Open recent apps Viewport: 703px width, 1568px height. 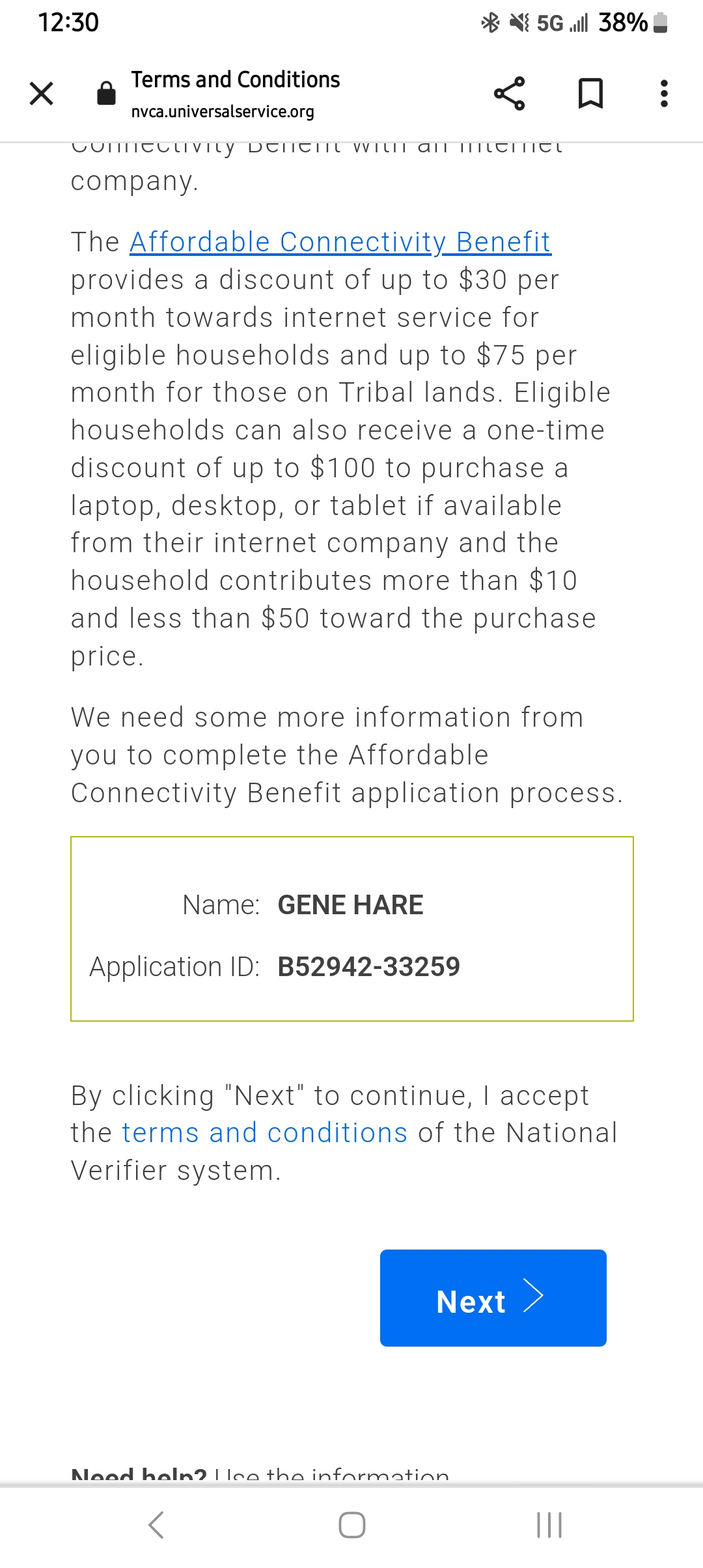click(x=549, y=1524)
